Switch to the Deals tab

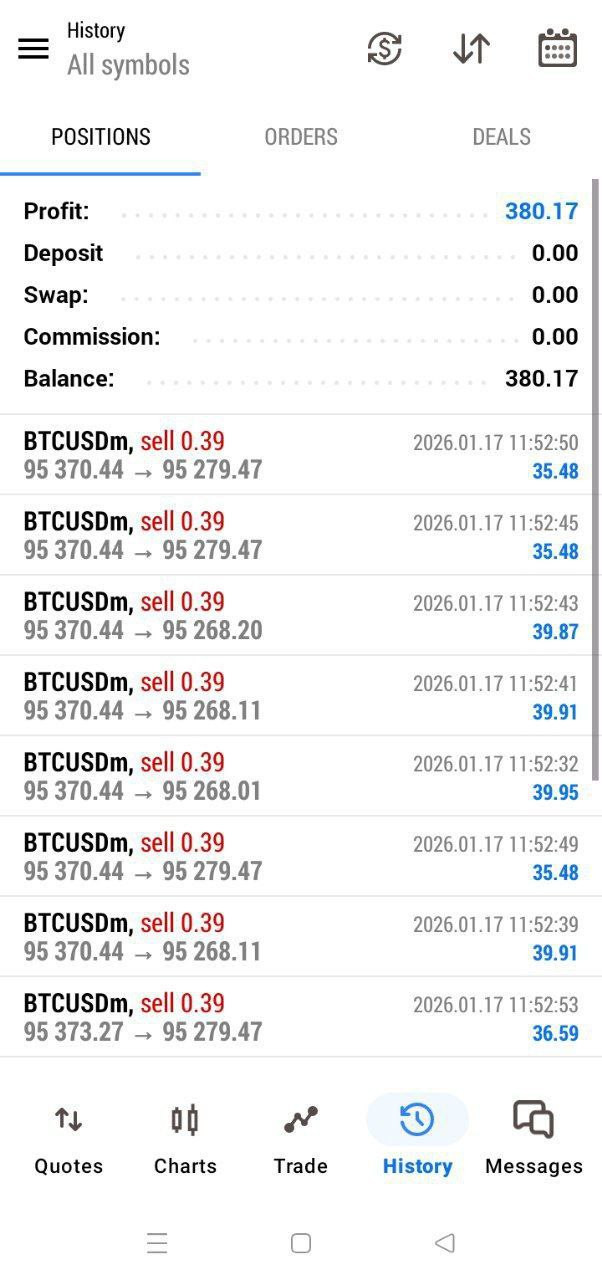click(501, 137)
